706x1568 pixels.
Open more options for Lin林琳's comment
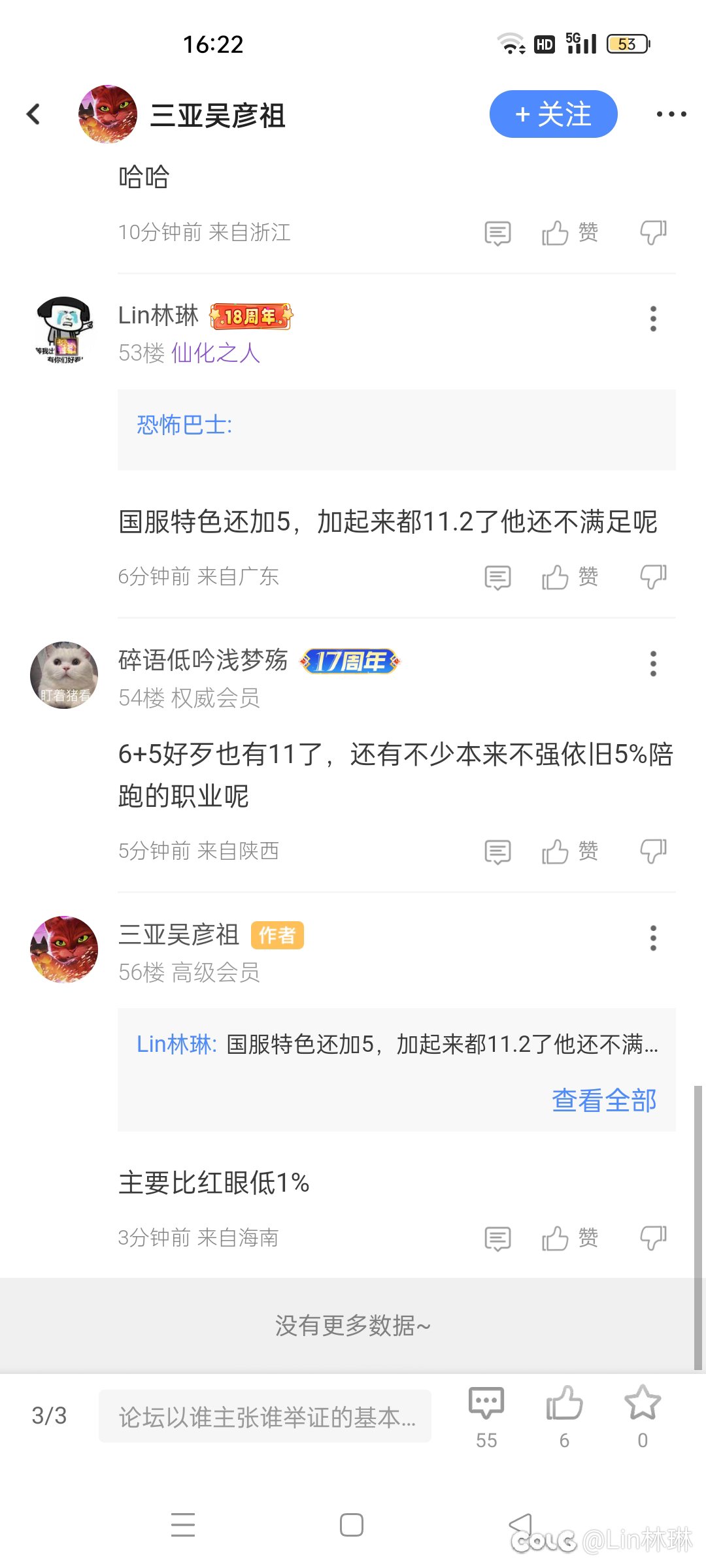click(652, 319)
